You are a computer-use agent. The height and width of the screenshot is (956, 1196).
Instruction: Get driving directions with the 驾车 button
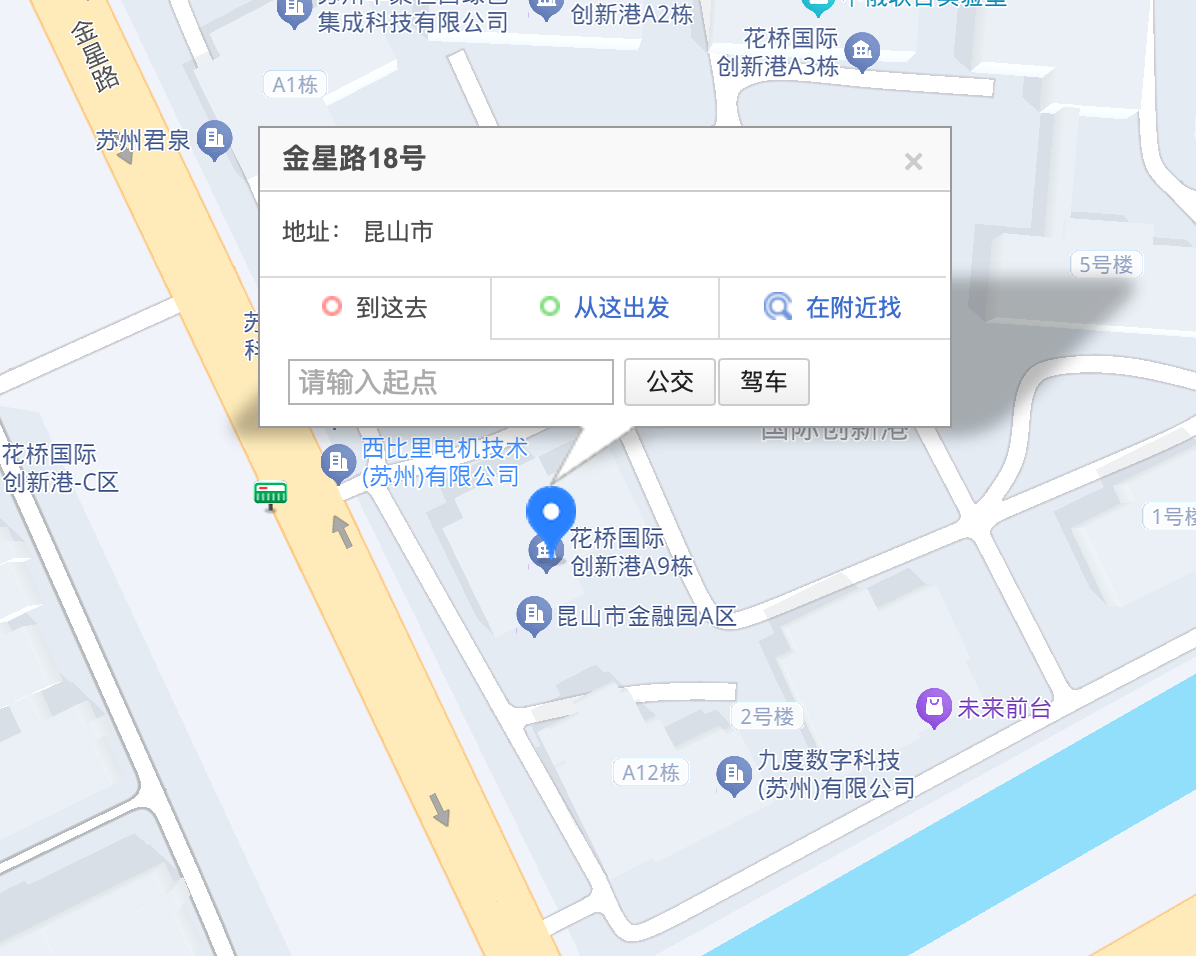[764, 382]
